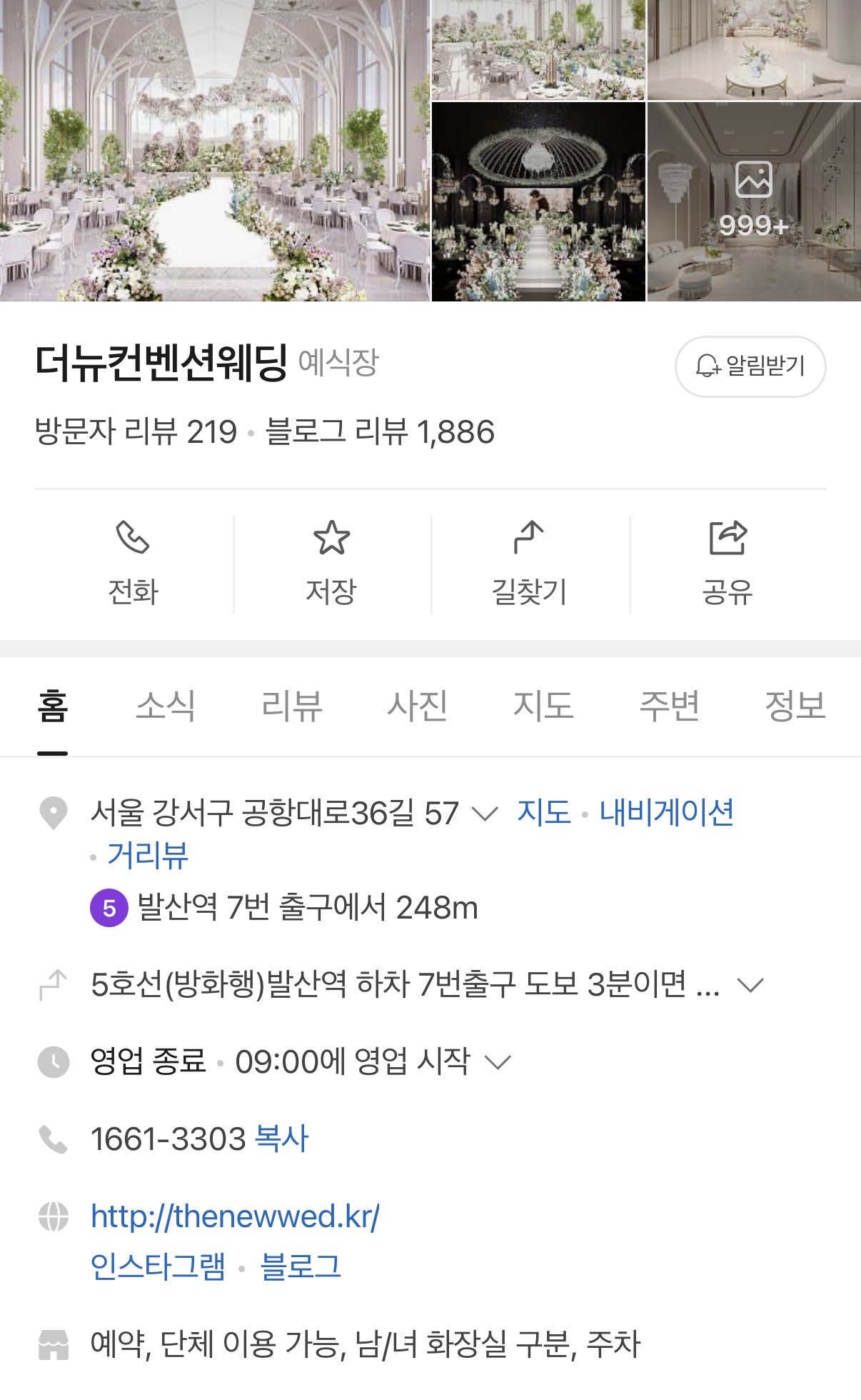Open the 사진 tab
The height and width of the screenshot is (1400, 861).
417,706
